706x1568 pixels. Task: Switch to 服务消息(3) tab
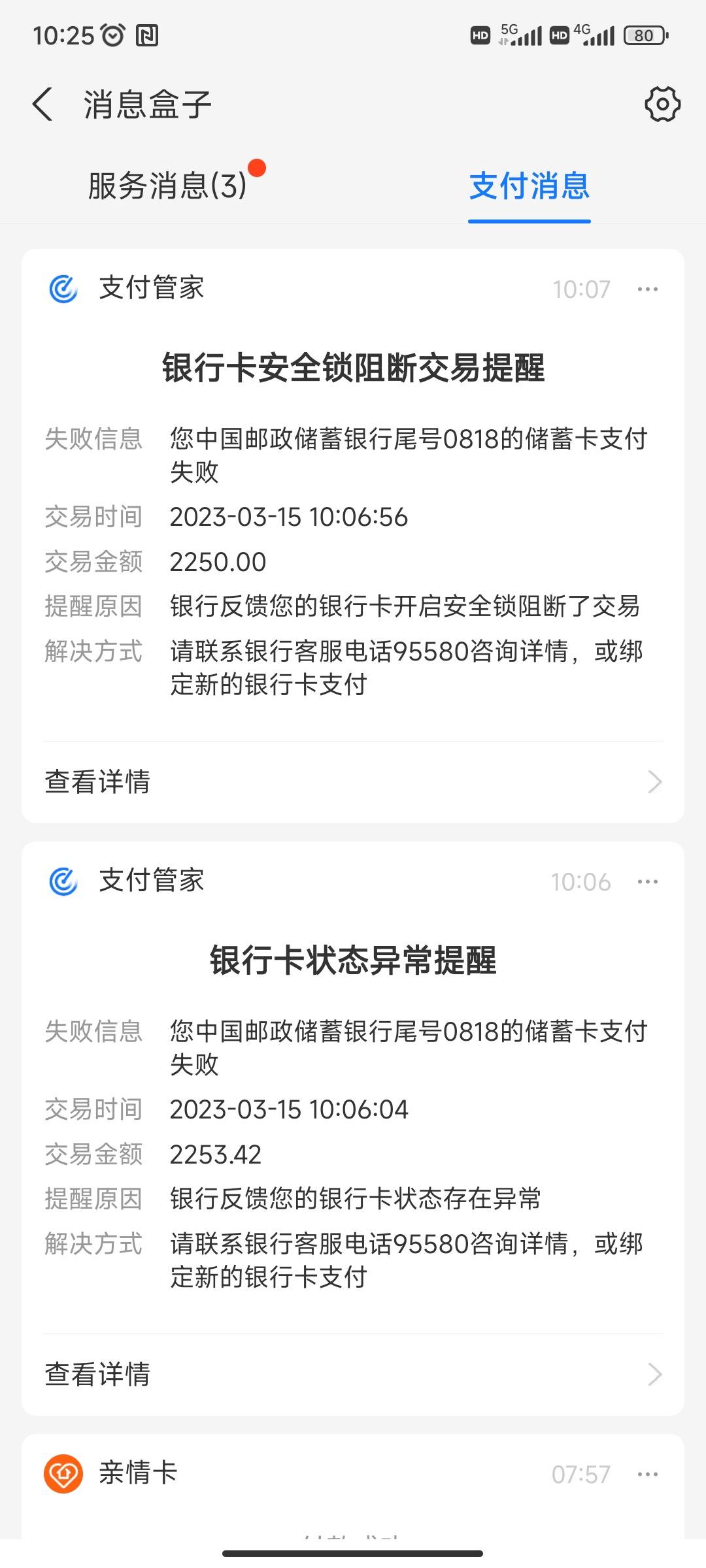pyautogui.click(x=167, y=186)
